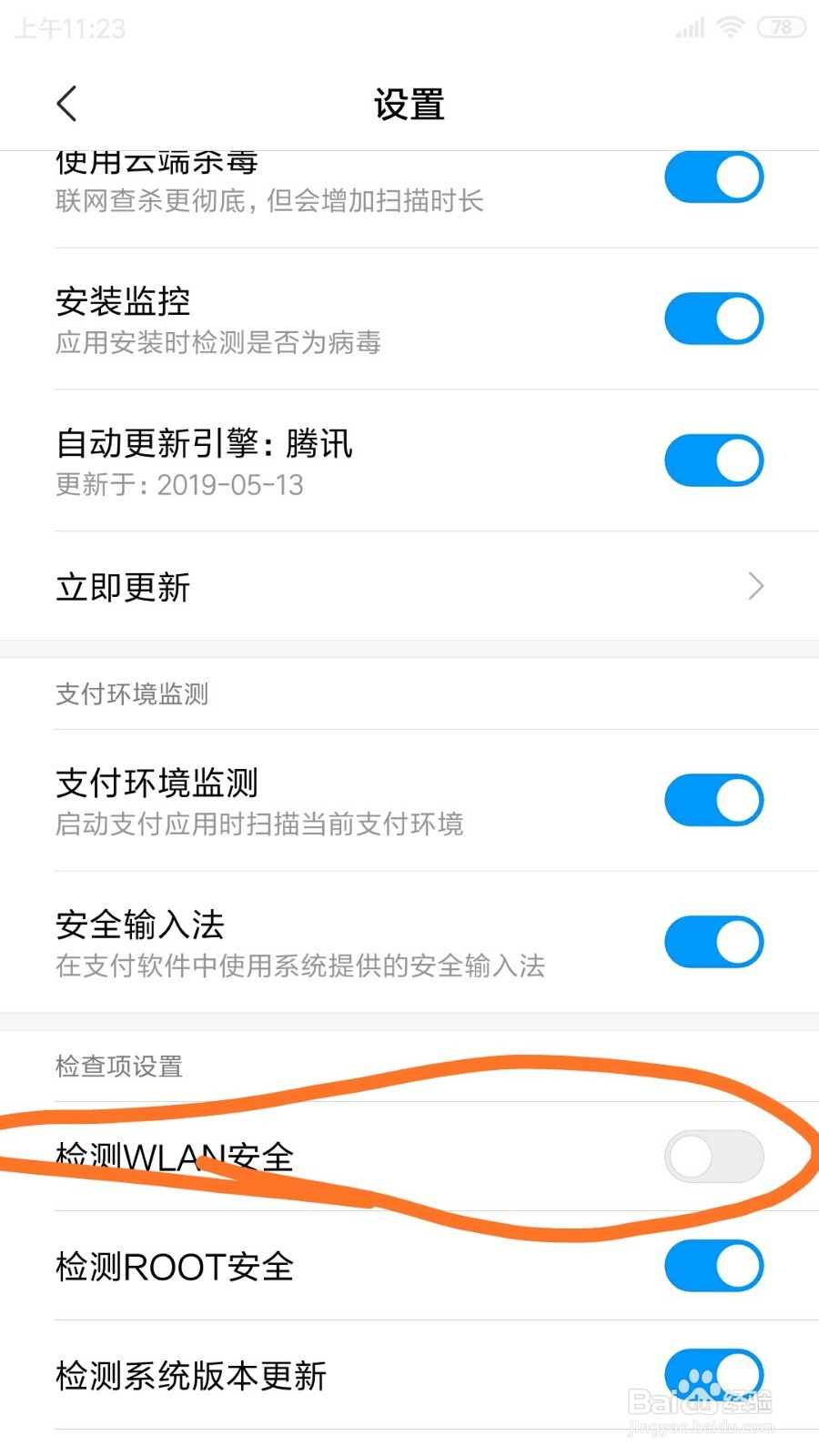Tap the 支付环境监测 section label

click(132, 694)
